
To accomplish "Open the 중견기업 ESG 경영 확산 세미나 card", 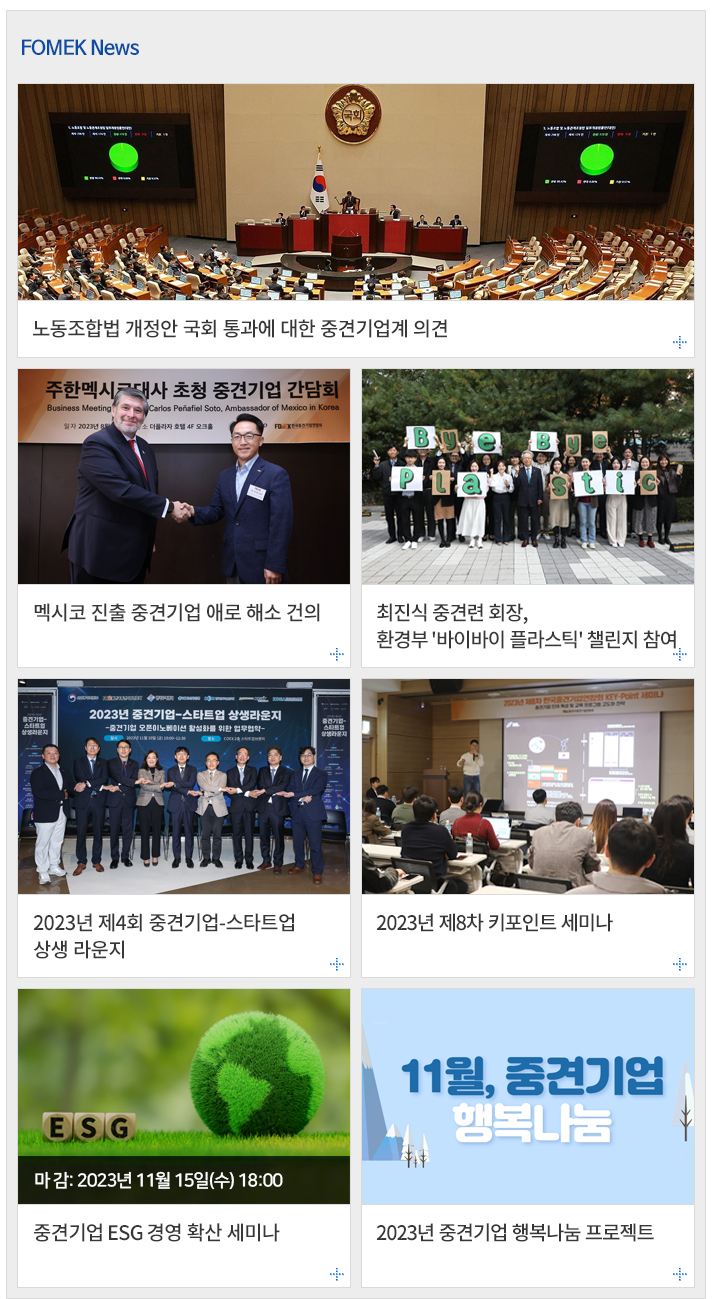I will click(156, 1232).
